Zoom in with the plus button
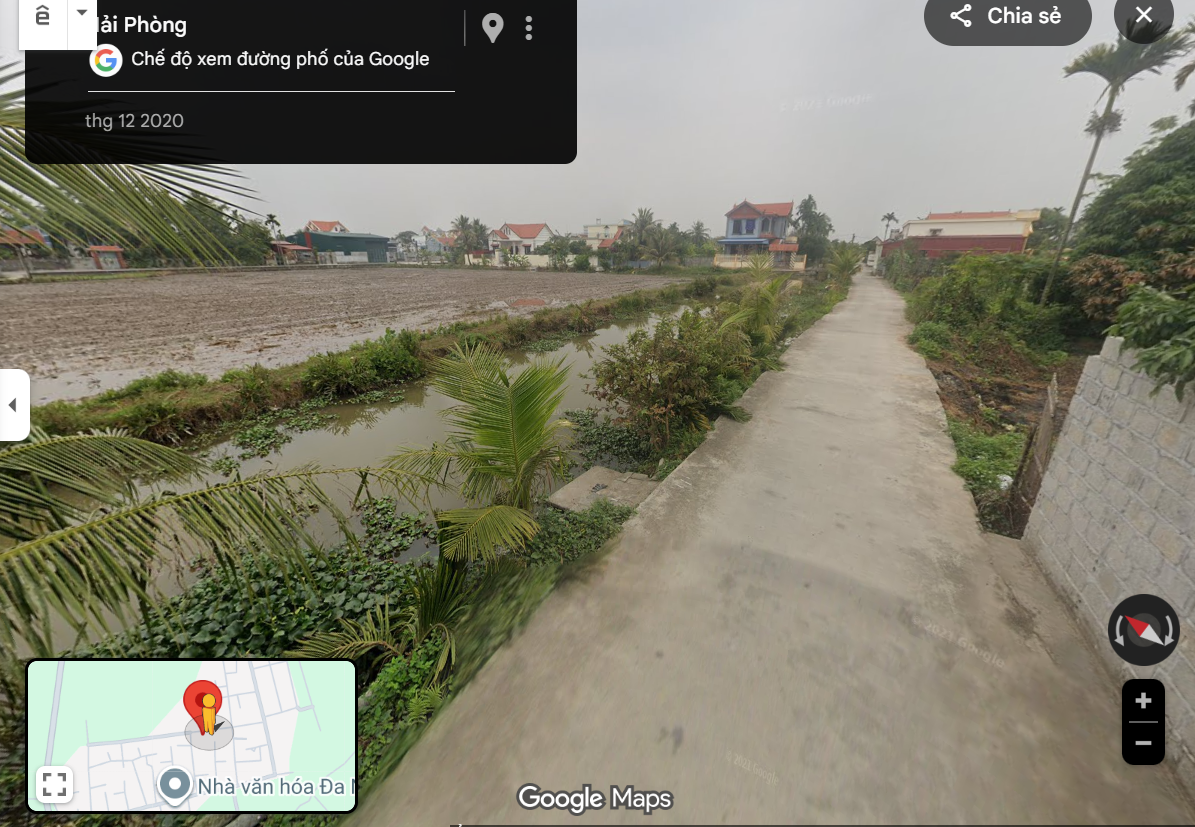The height and width of the screenshot is (827, 1195). pos(1143,701)
